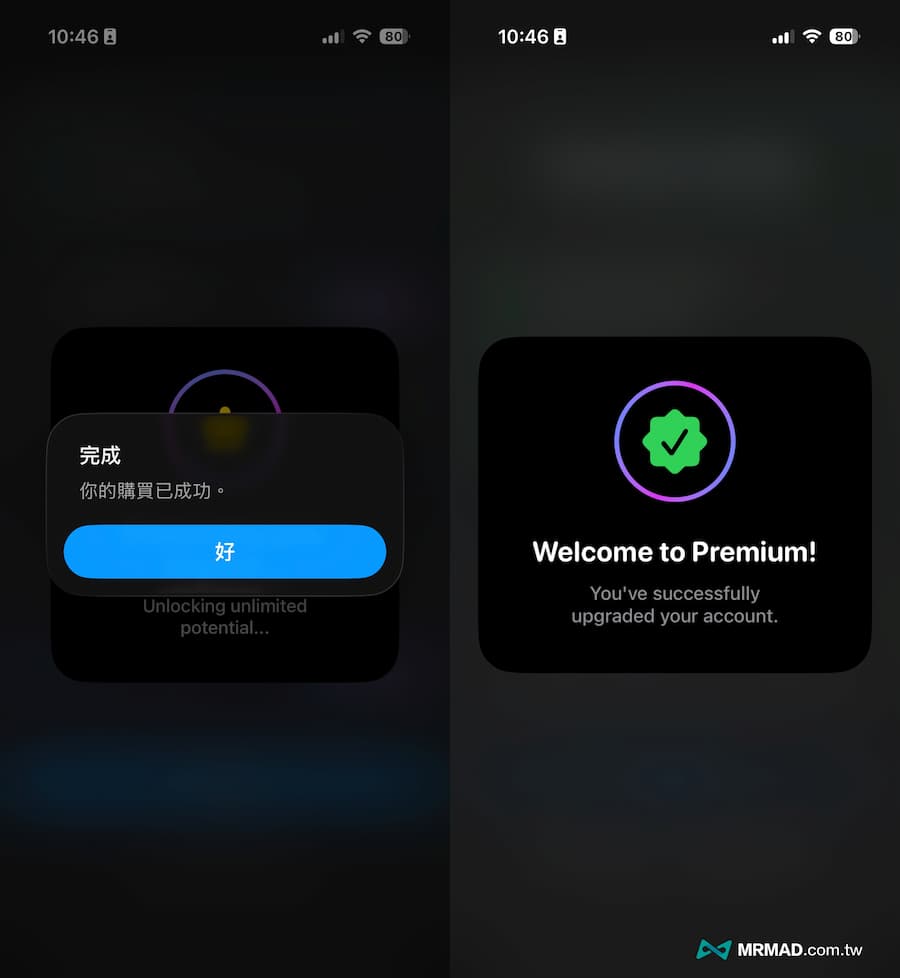900x978 pixels.
Task: Tap the cellular signal bars on the right screen
Action: (x=782, y=36)
